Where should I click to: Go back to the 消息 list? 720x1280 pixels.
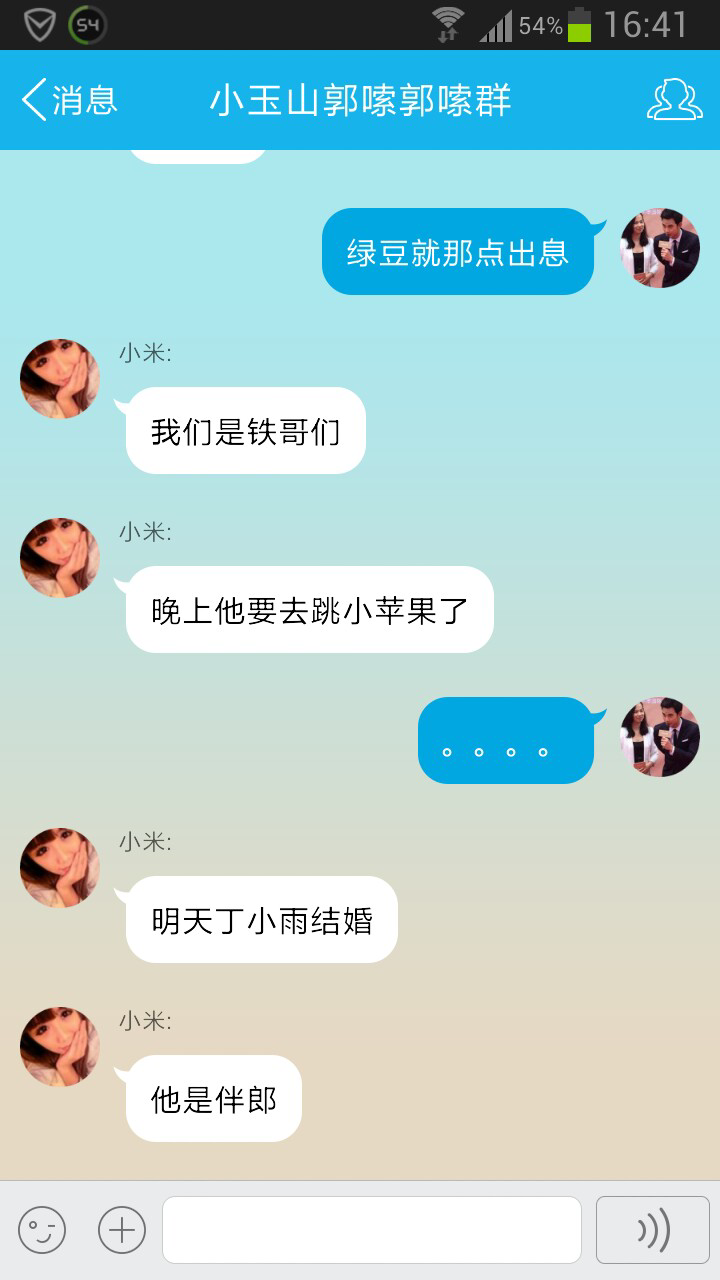click(x=68, y=100)
